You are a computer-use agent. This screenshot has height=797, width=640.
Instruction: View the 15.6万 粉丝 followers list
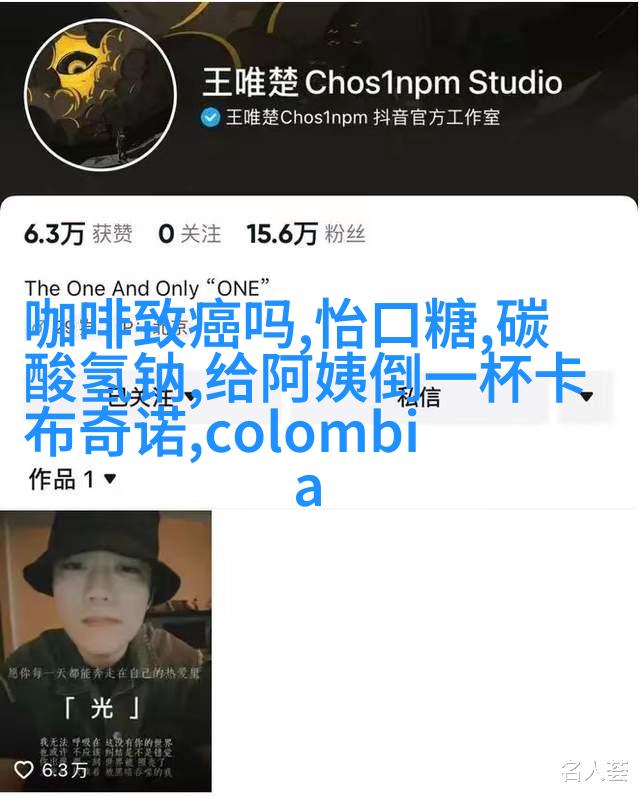[306, 234]
